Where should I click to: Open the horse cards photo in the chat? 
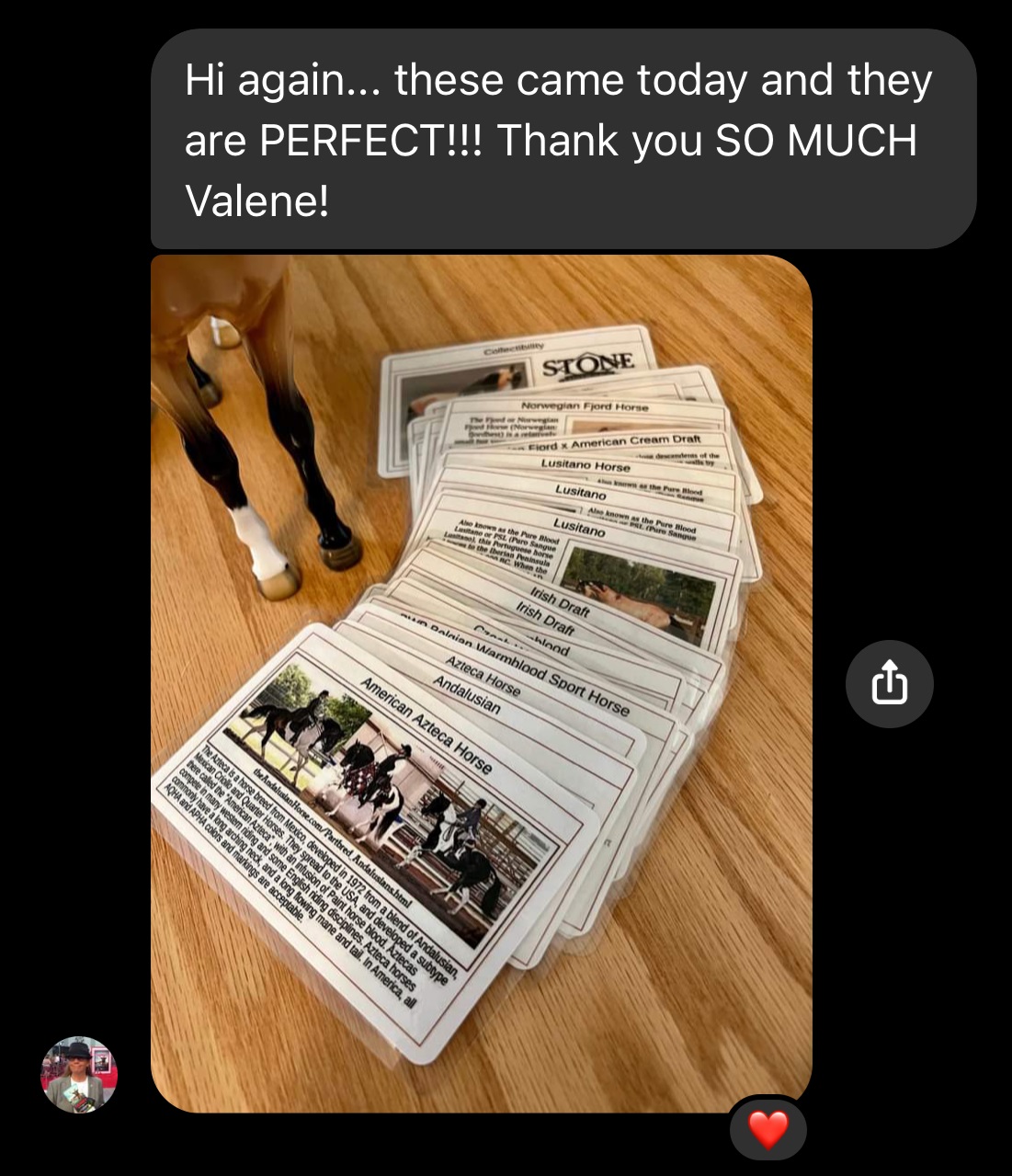tap(481, 683)
